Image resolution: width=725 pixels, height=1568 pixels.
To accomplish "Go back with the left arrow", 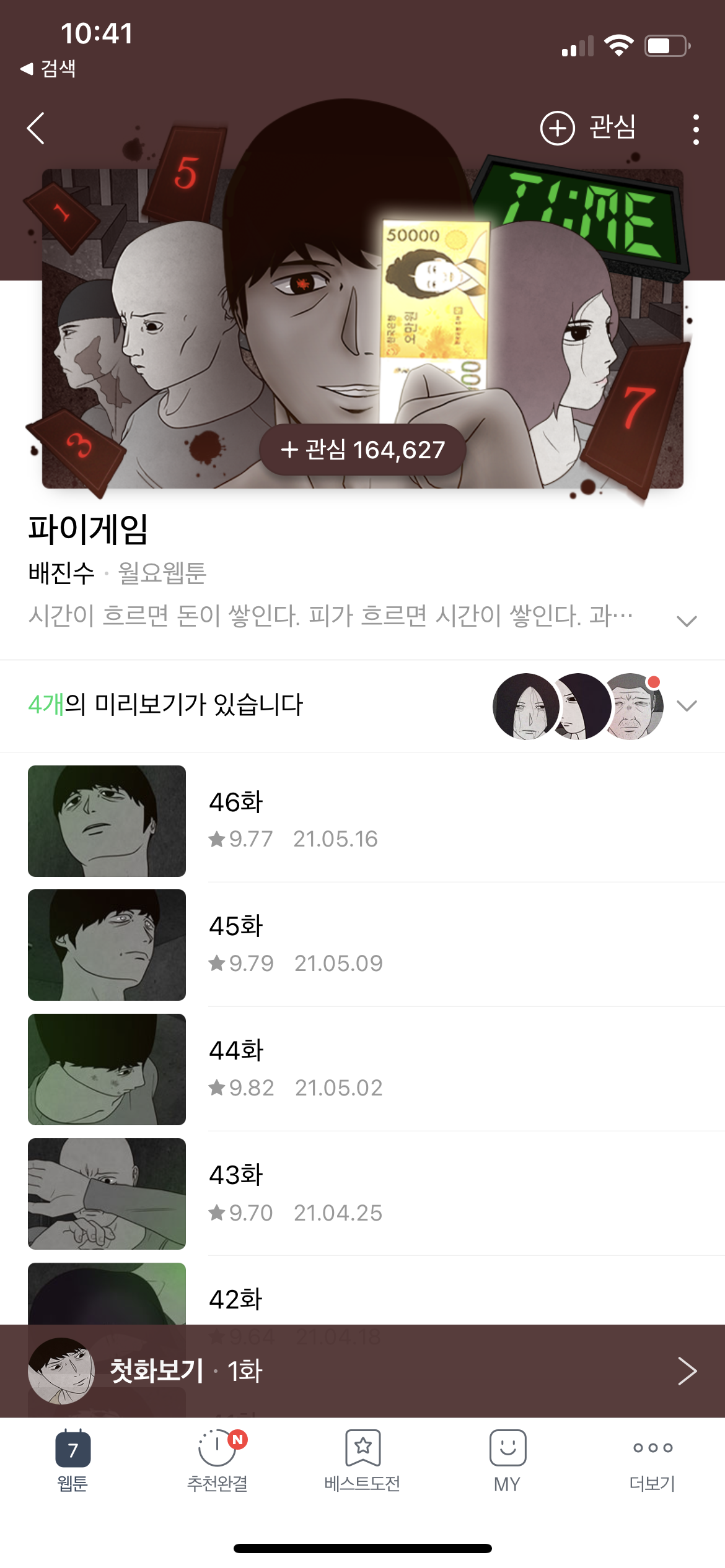I will 37,128.
